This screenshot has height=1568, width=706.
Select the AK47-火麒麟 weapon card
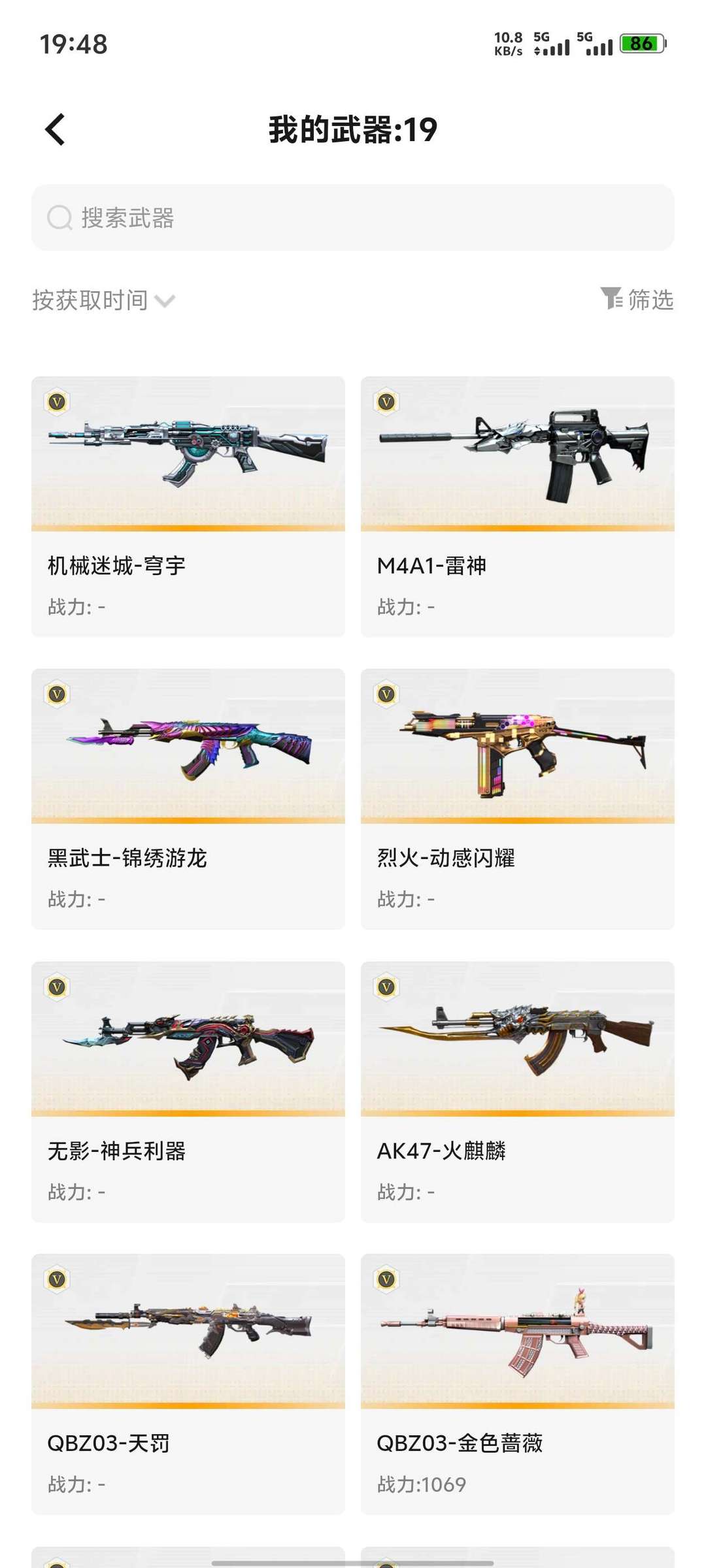click(518, 1091)
